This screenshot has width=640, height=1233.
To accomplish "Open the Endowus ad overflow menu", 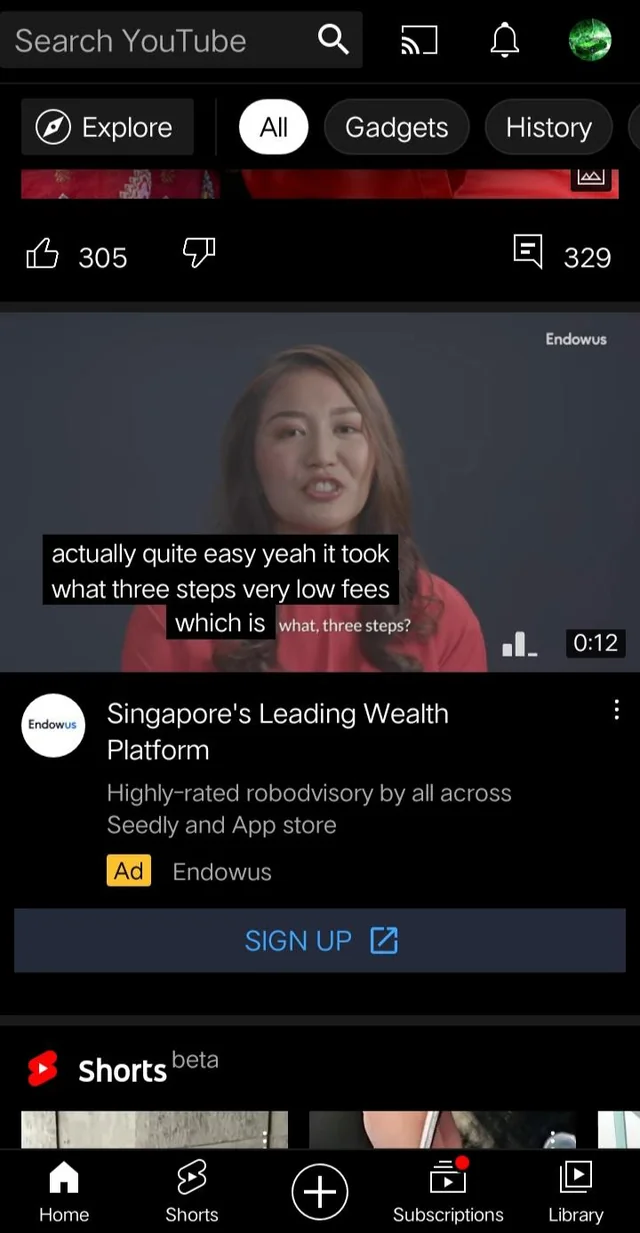I will (616, 710).
